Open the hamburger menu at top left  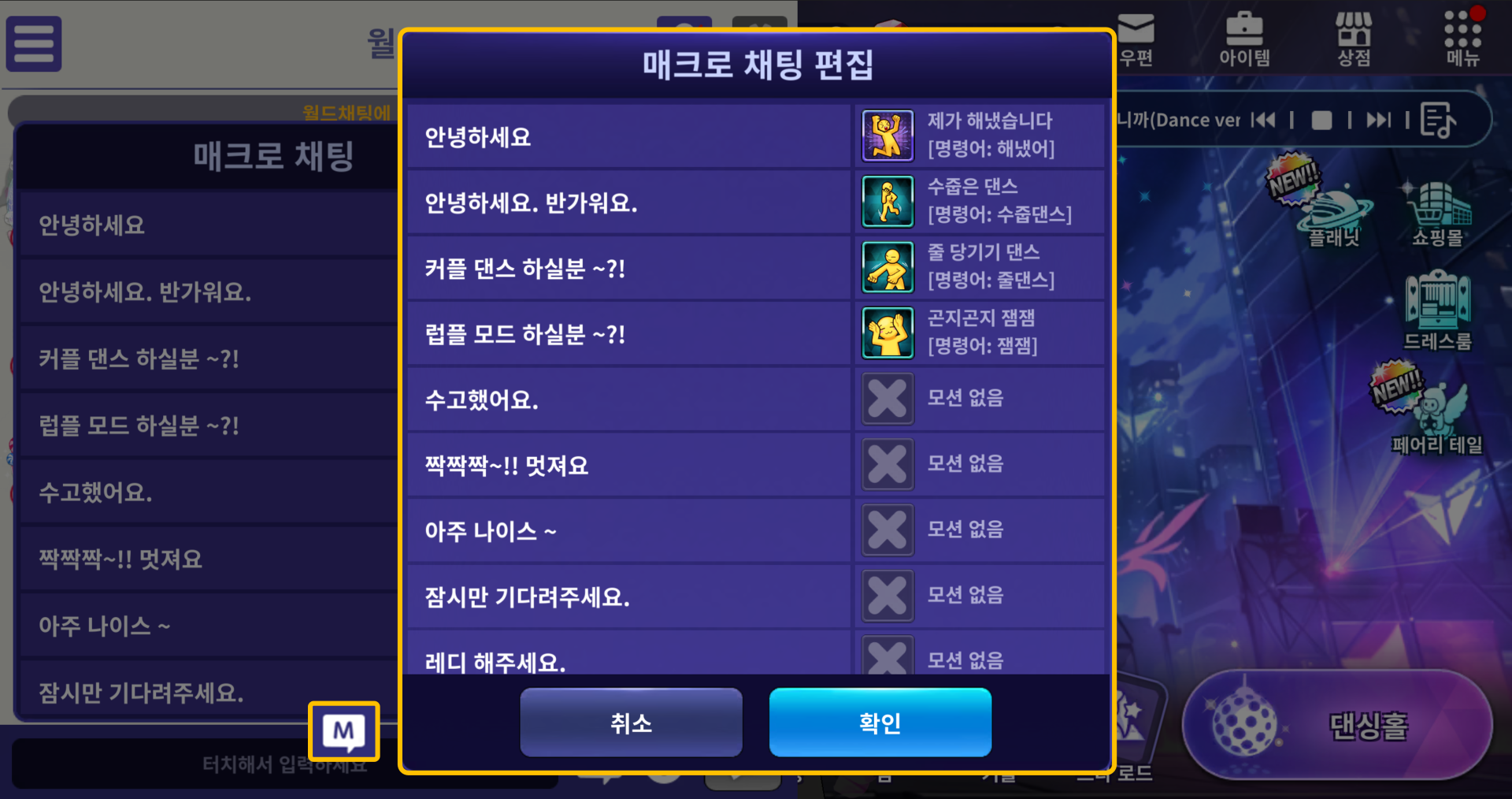point(34,44)
